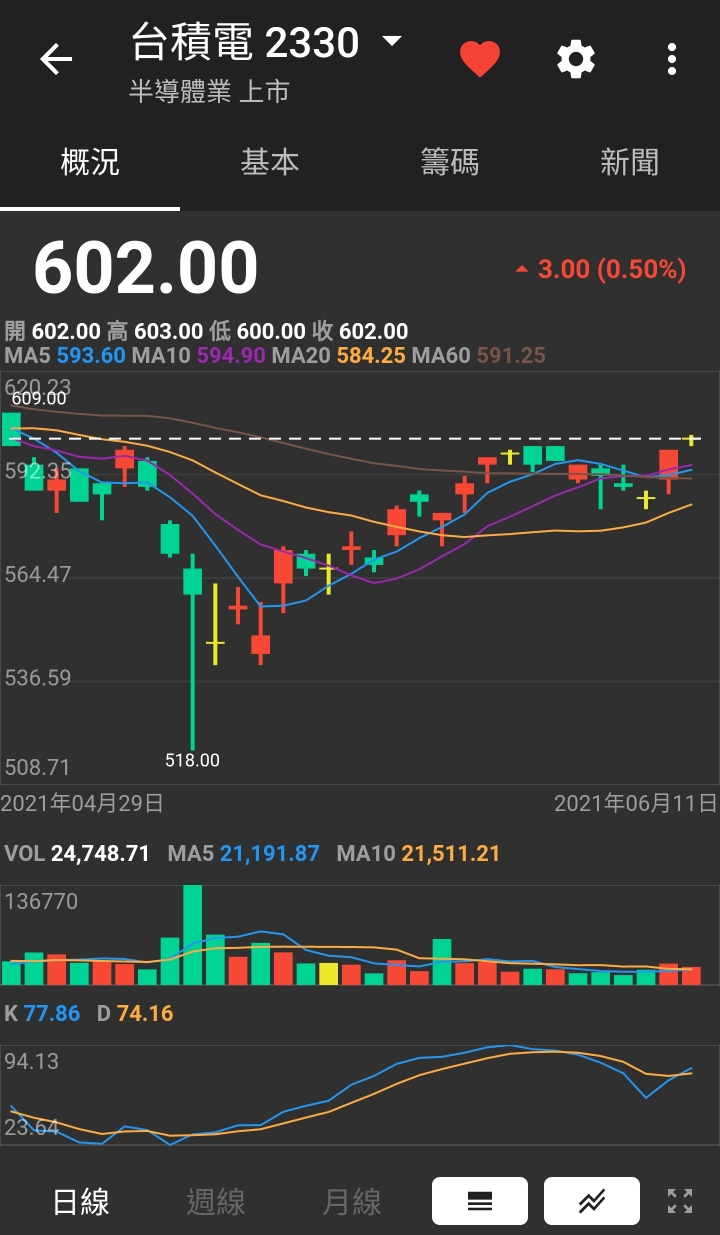Go back using the arrow icon
Screen dimensions: 720x1235
pyautogui.click(x=56, y=60)
